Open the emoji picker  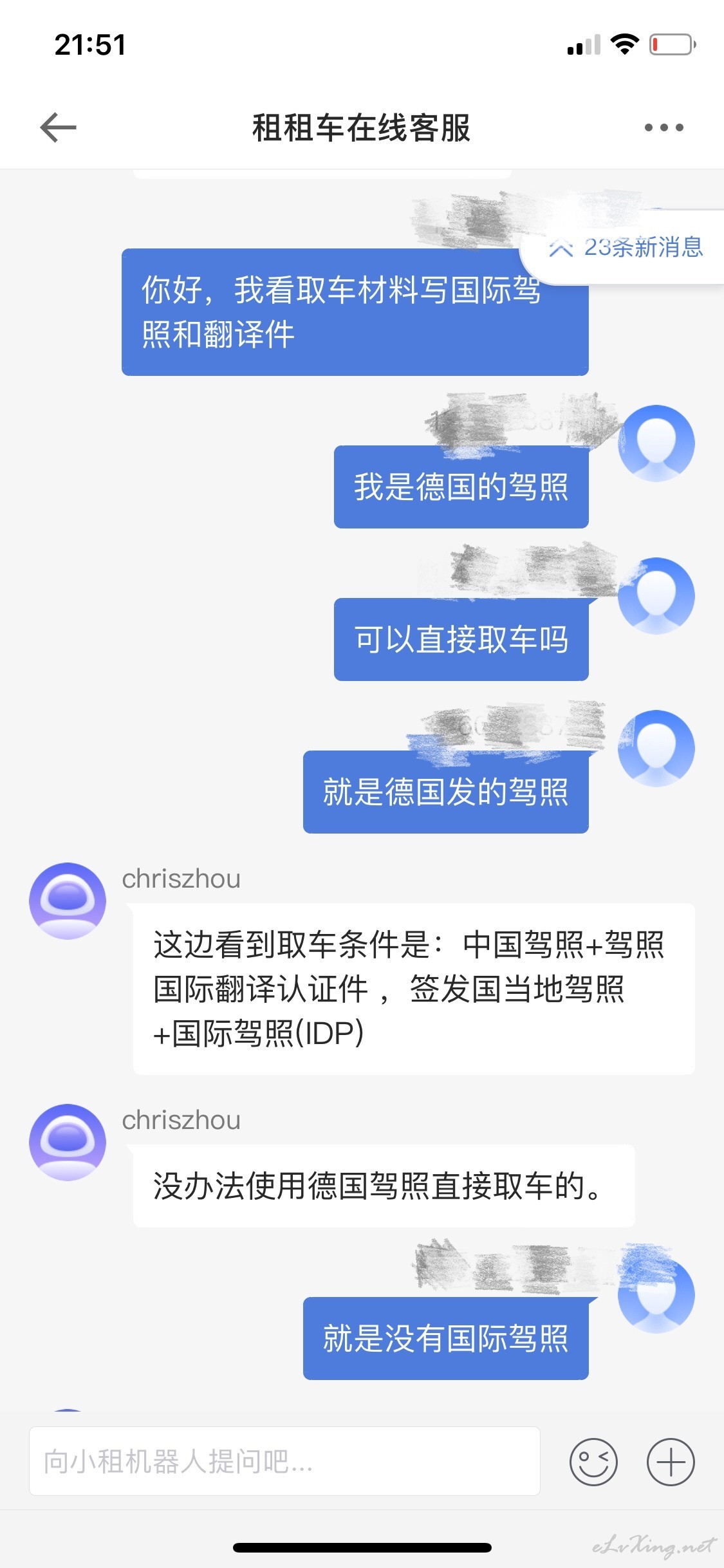[593, 1462]
